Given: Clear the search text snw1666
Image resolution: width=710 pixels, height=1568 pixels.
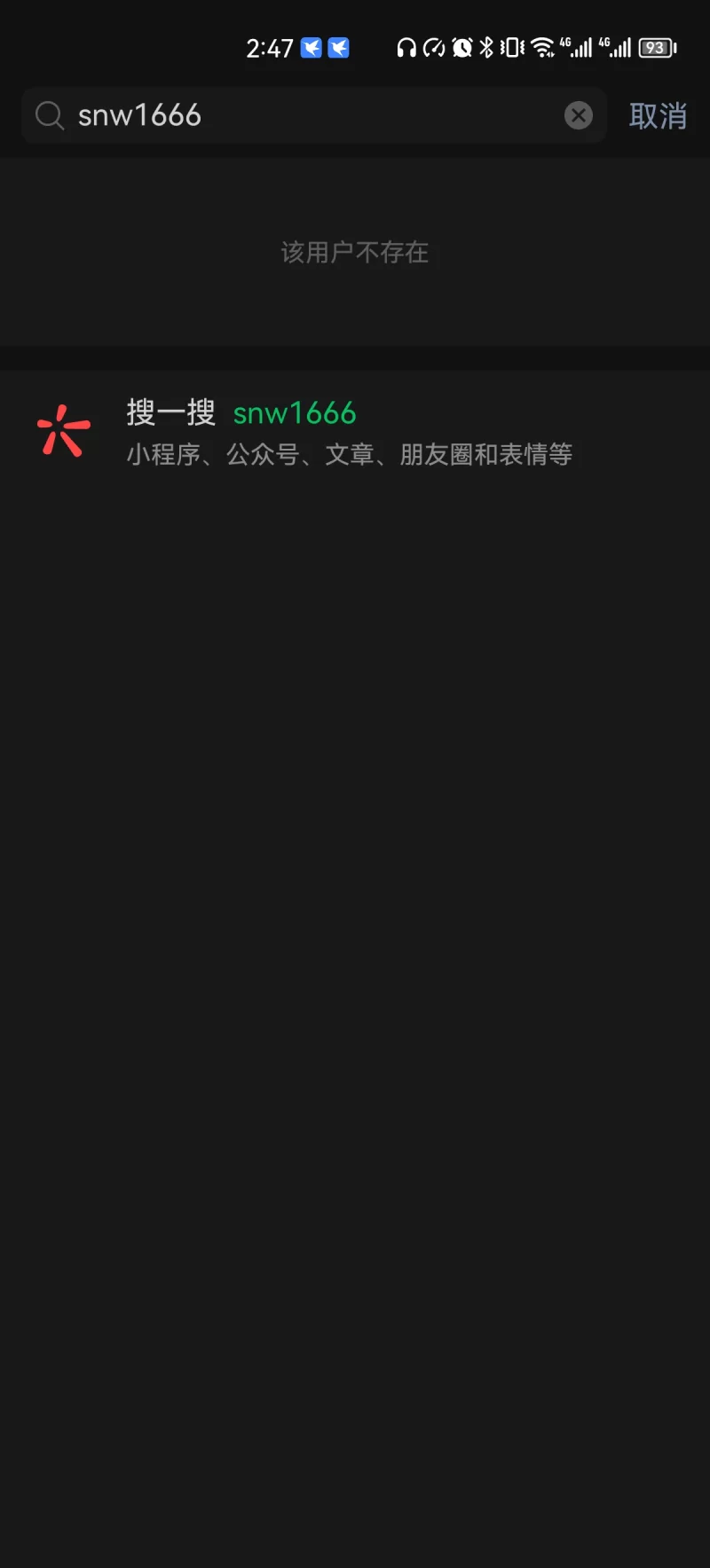Looking at the screenshot, I should coord(578,115).
